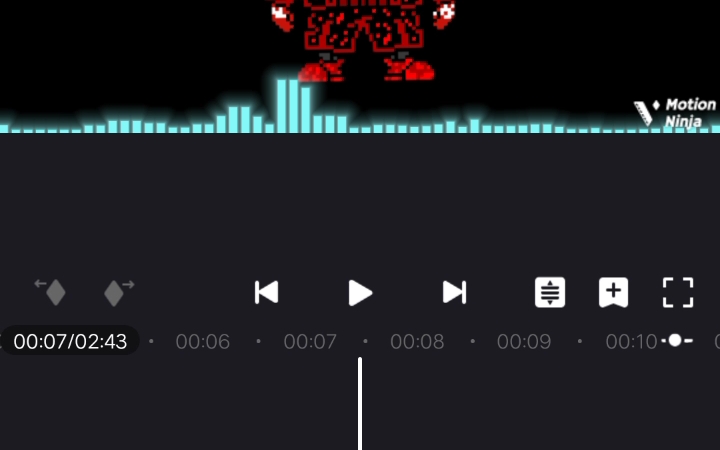Tap the timeline zoom slider handle
Screen dimensions: 720x450
[x=675, y=341]
